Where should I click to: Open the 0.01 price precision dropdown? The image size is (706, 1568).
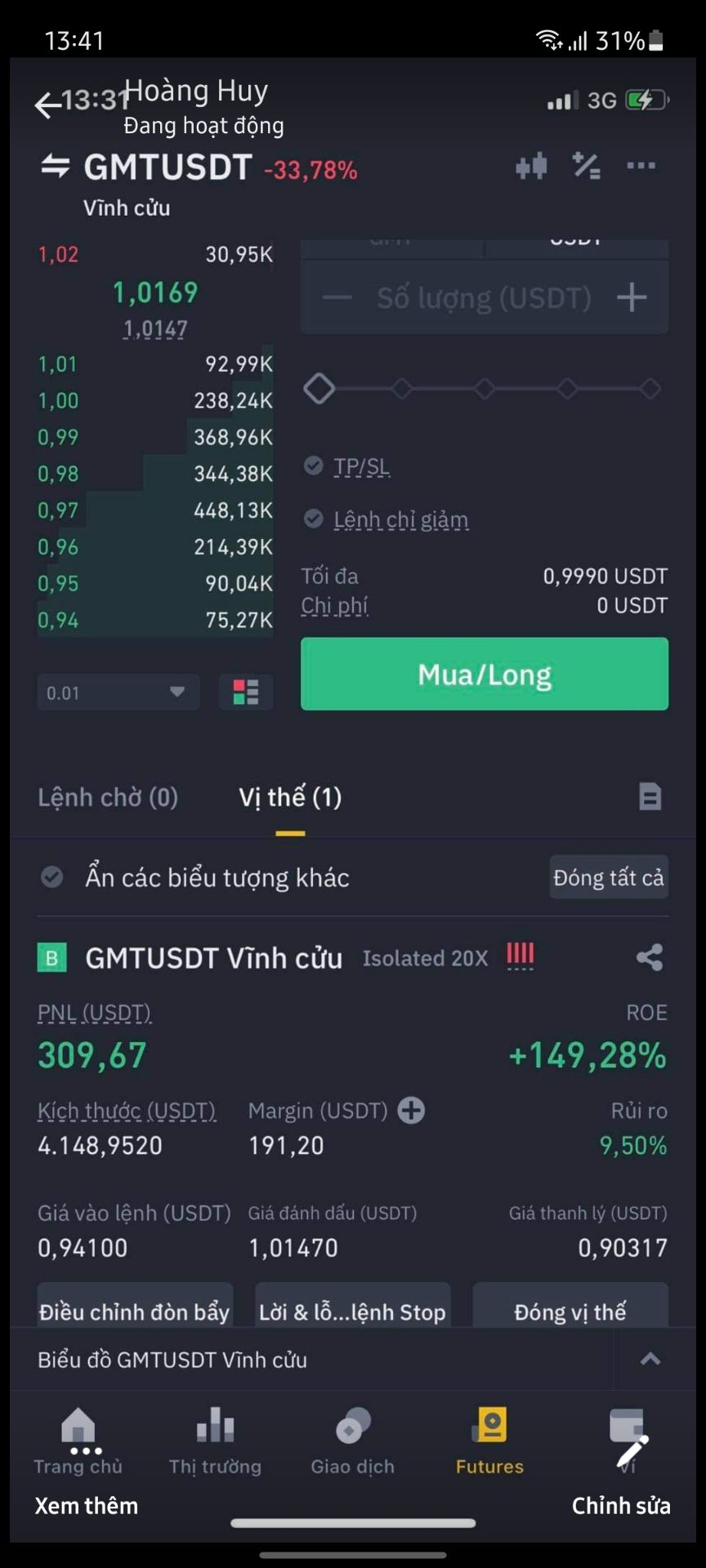point(118,692)
